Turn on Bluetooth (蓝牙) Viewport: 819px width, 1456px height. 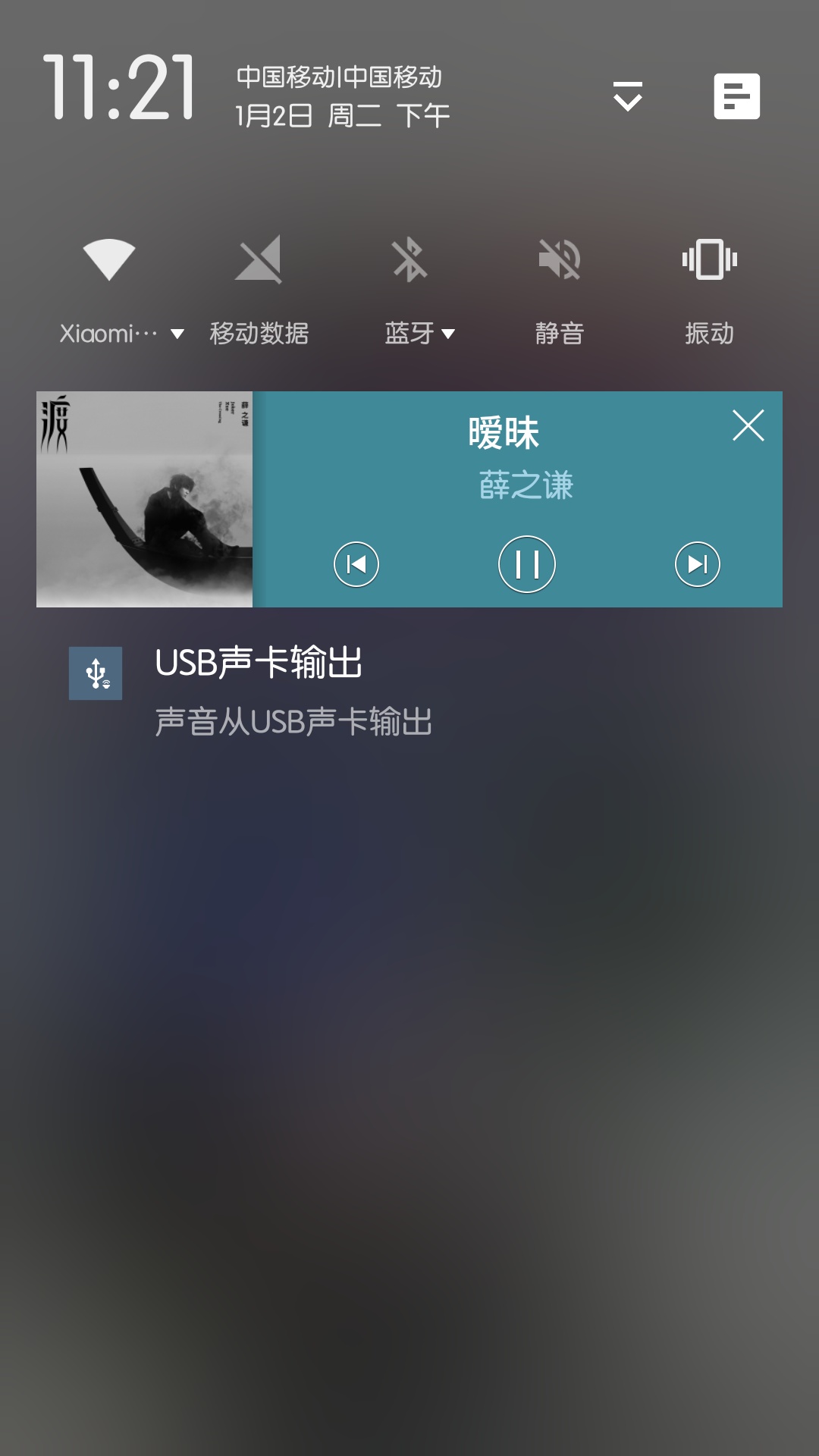[x=409, y=259]
